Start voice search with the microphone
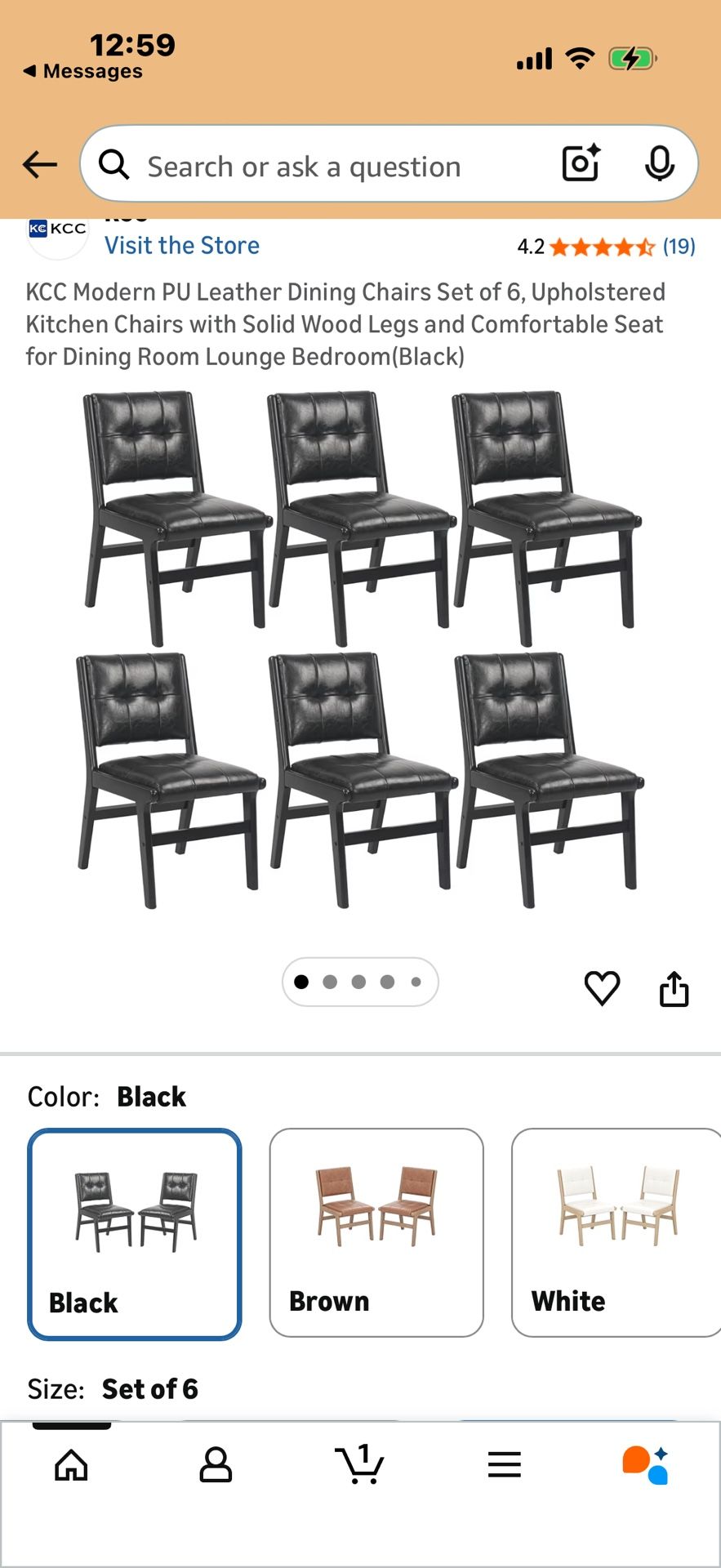This screenshot has width=721, height=1568. coord(659,164)
